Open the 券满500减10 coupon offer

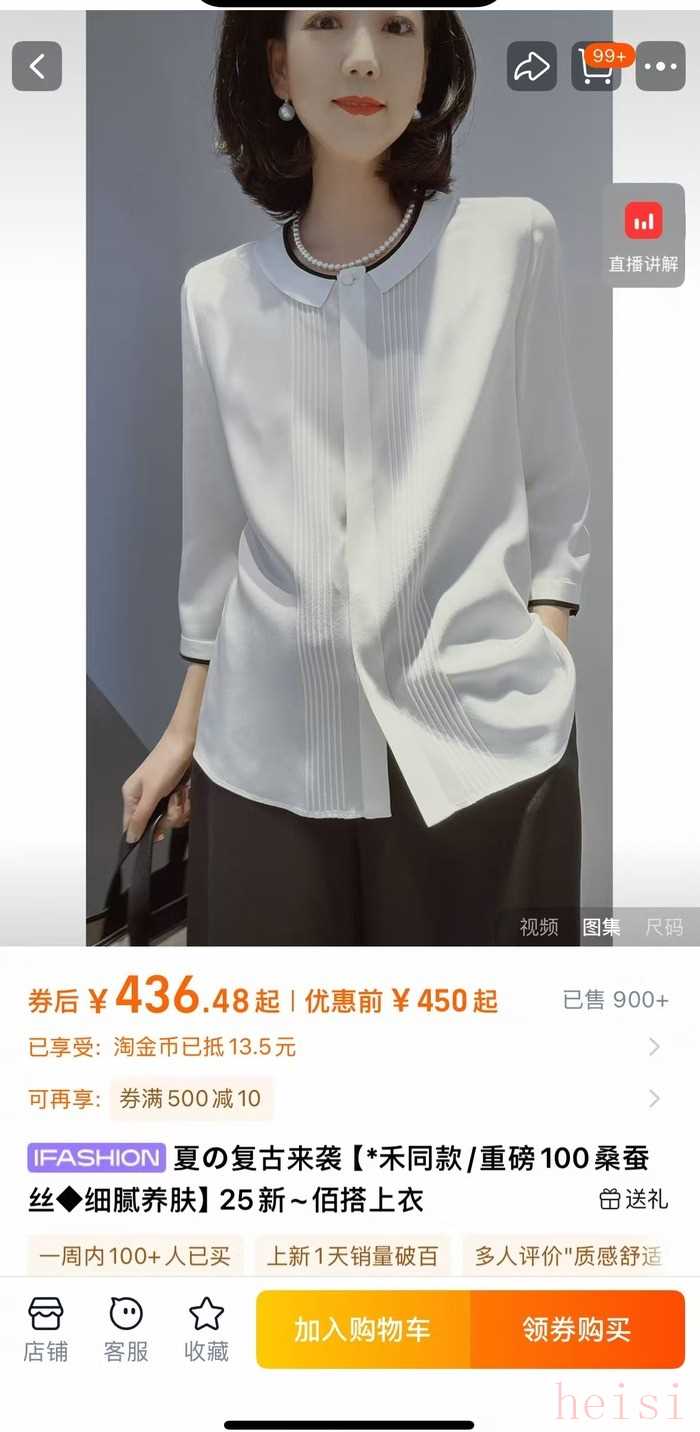[190, 1099]
